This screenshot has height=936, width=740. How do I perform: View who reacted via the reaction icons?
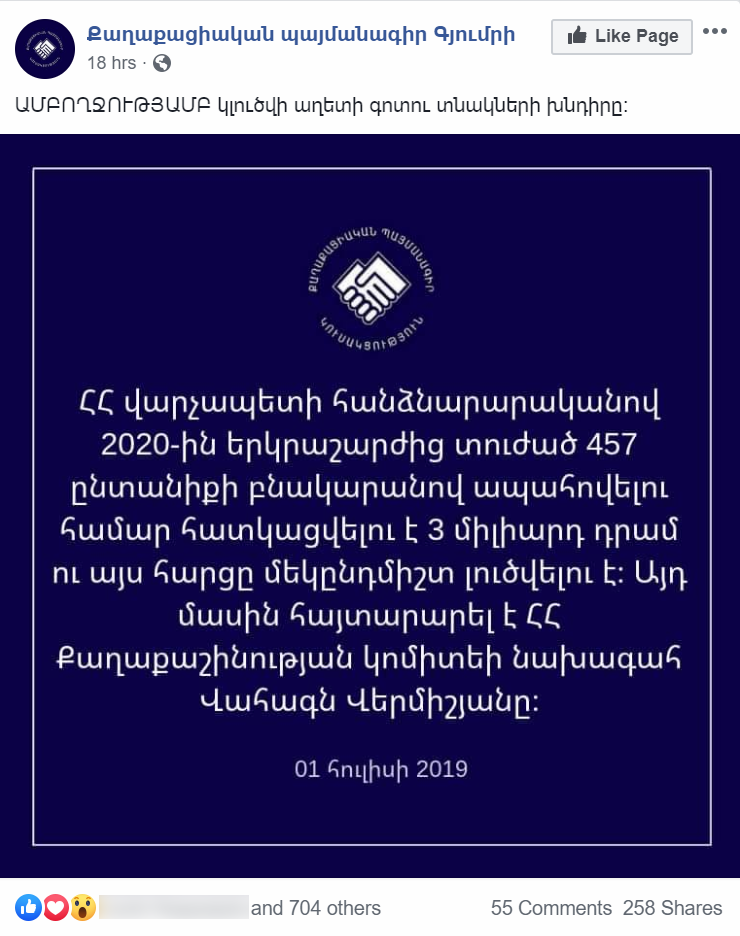[x=56, y=908]
